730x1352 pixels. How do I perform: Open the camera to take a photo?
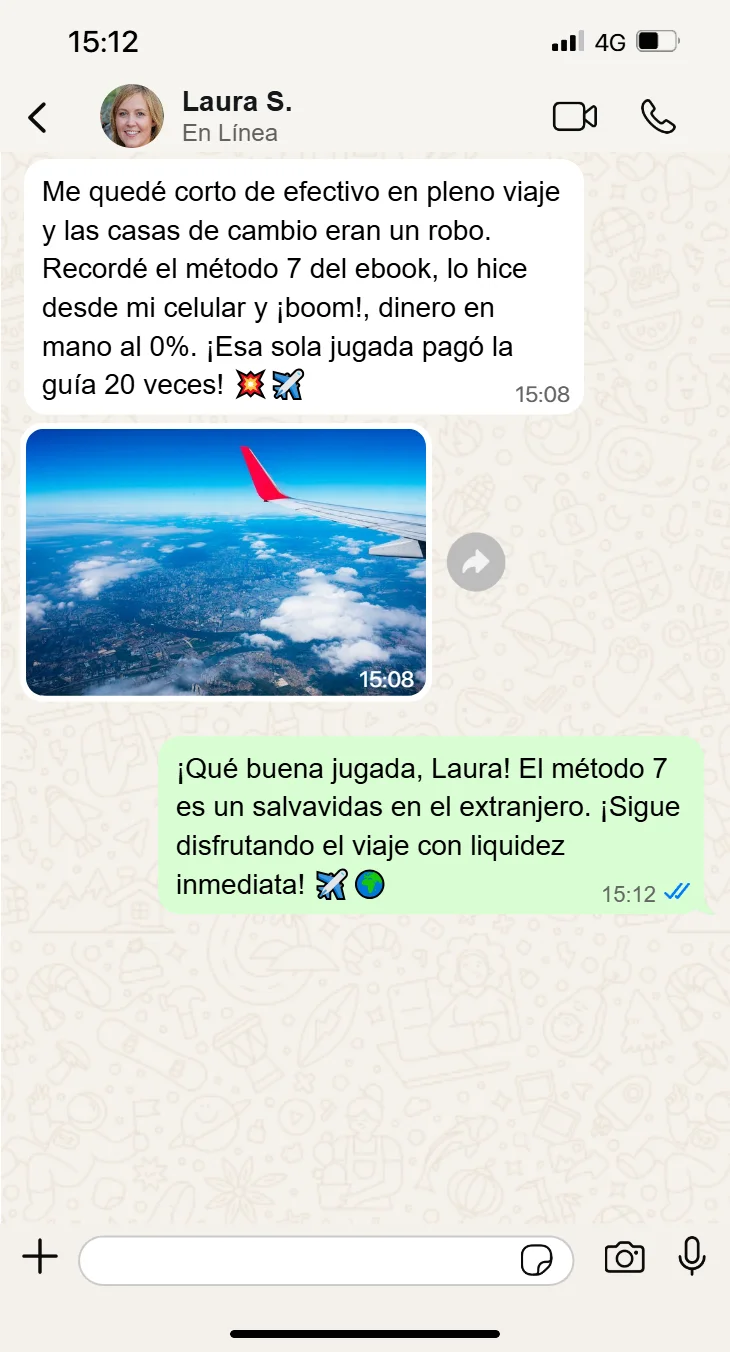pyautogui.click(x=624, y=1258)
